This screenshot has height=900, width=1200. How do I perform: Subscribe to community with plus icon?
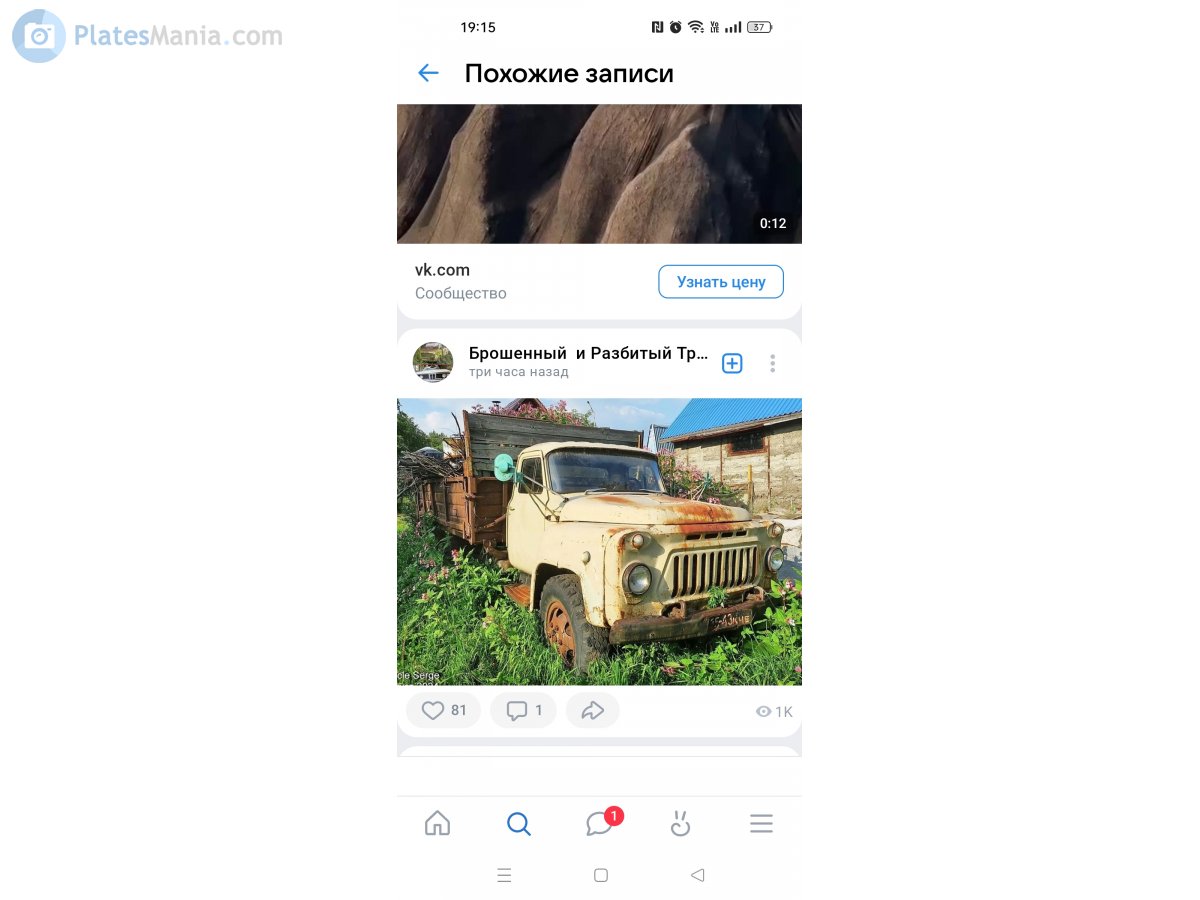732,363
